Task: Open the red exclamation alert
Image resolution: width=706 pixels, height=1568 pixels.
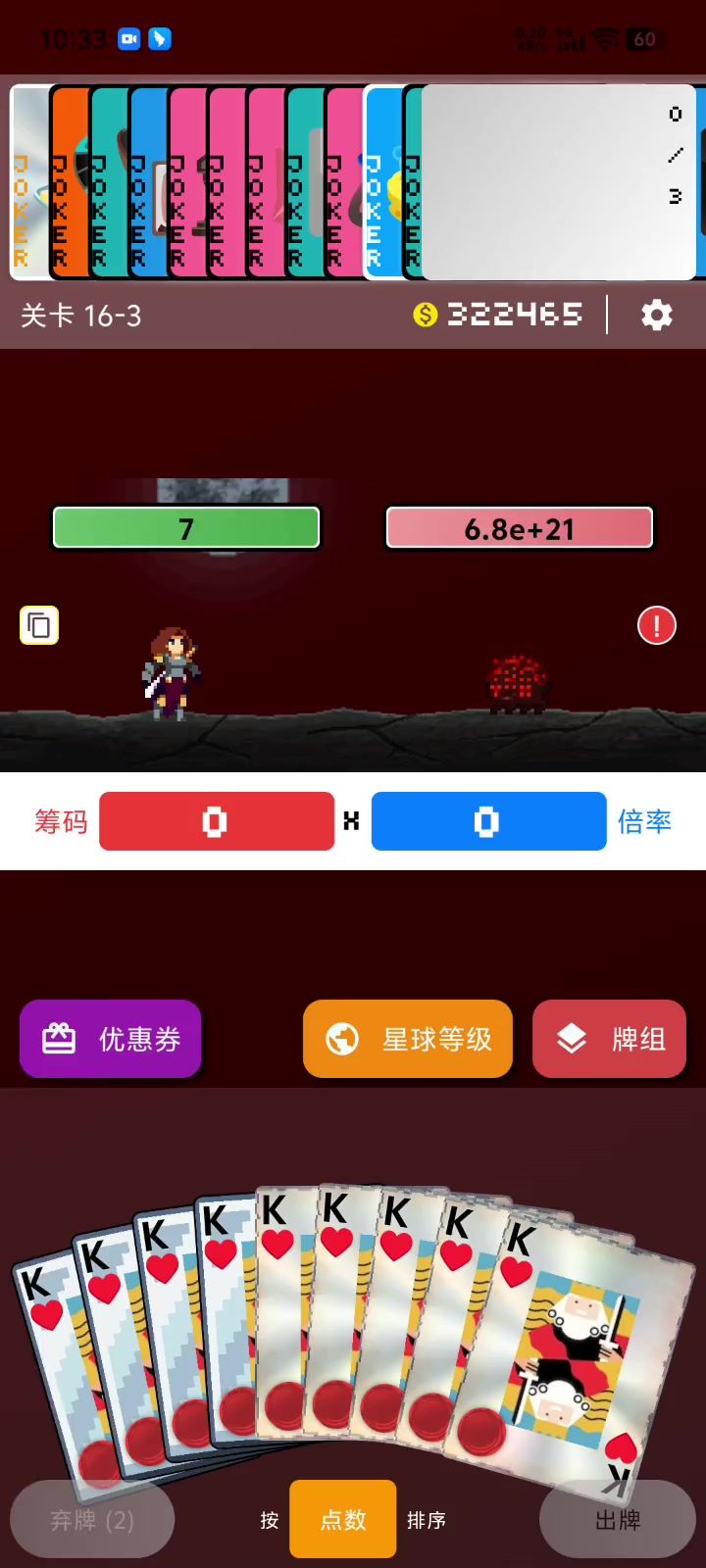Action: pyautogui.click(x=656, y=625)
